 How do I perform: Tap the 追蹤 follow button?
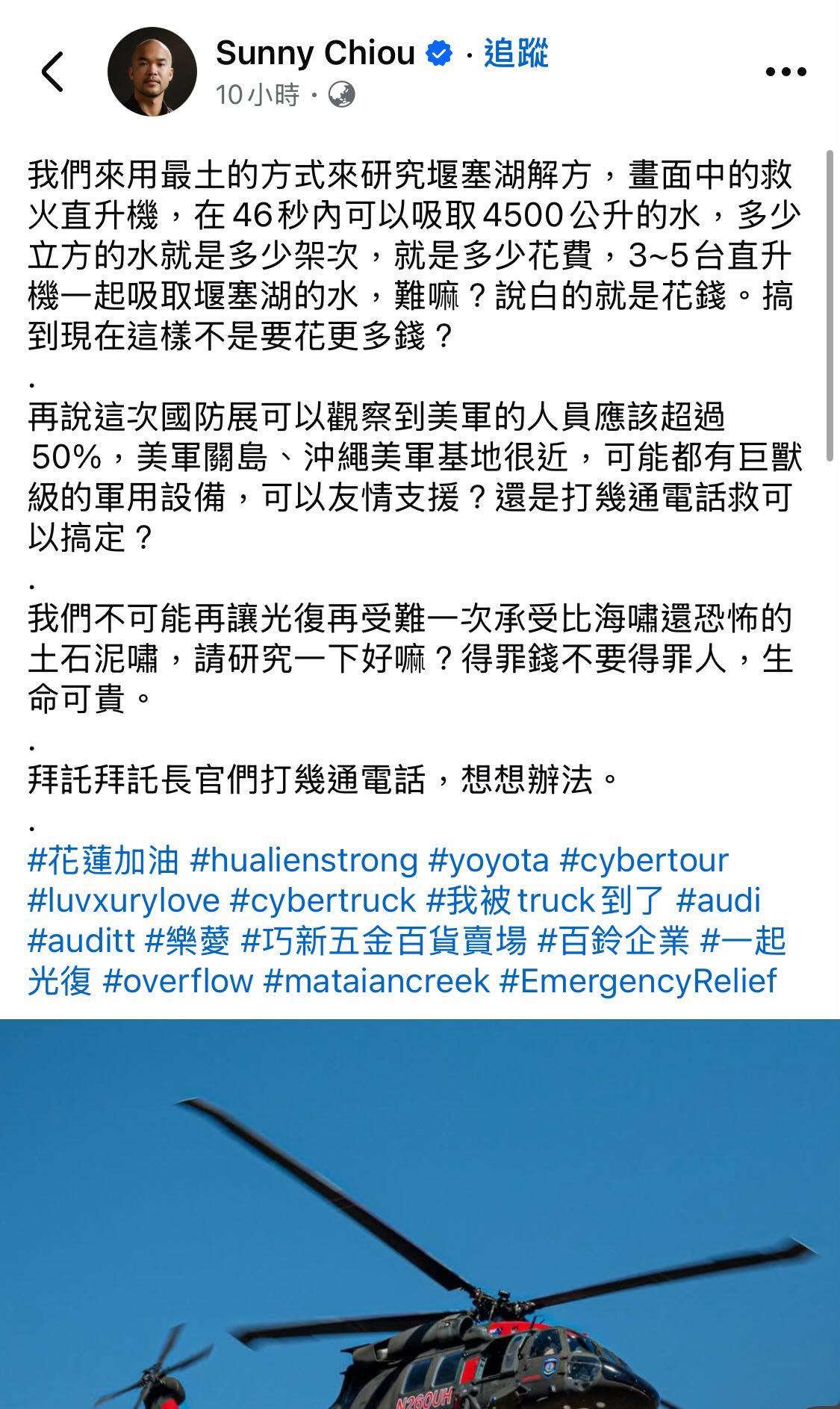(x=516, y=54)
